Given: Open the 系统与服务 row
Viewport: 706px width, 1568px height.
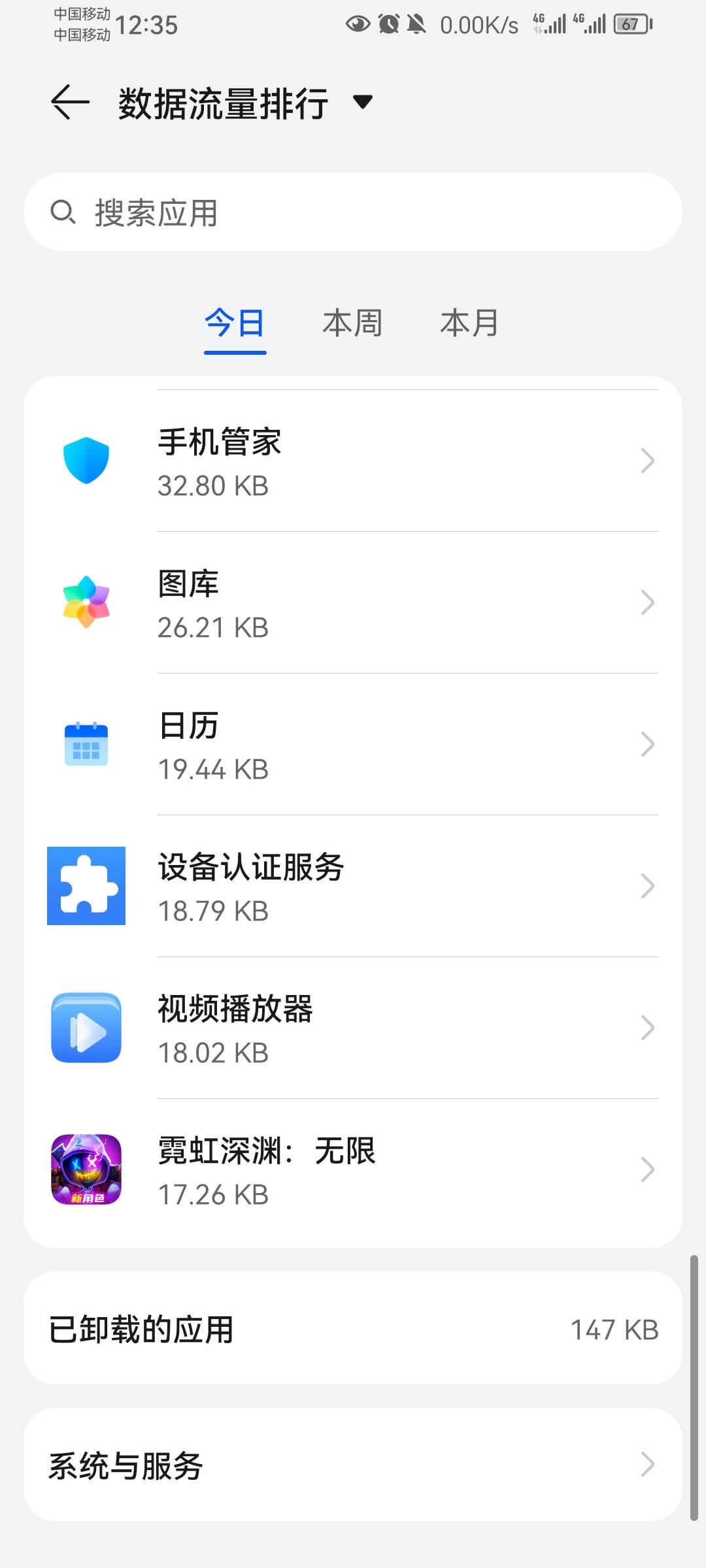Looking at the screenshot, I should coord(353,1465).
